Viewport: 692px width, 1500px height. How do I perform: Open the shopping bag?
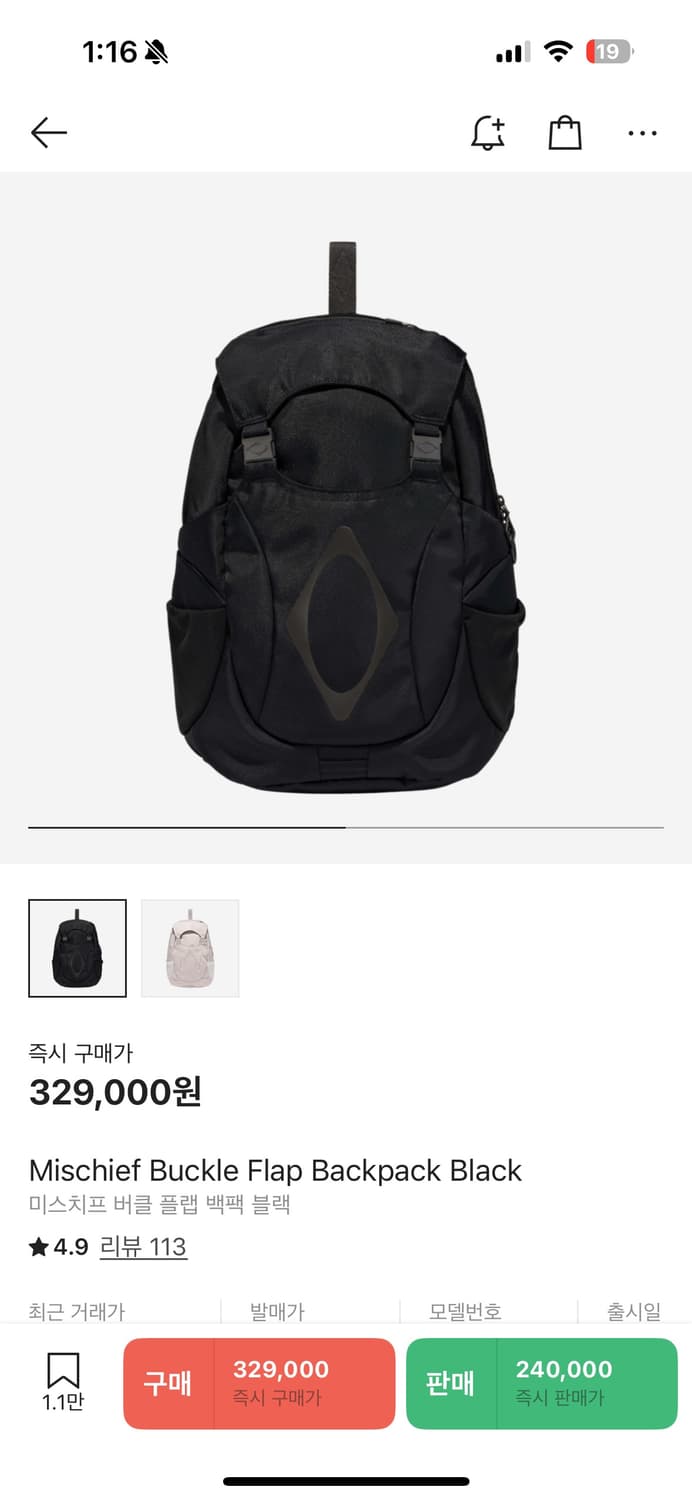pyautogui.click(x=565, y=132)
